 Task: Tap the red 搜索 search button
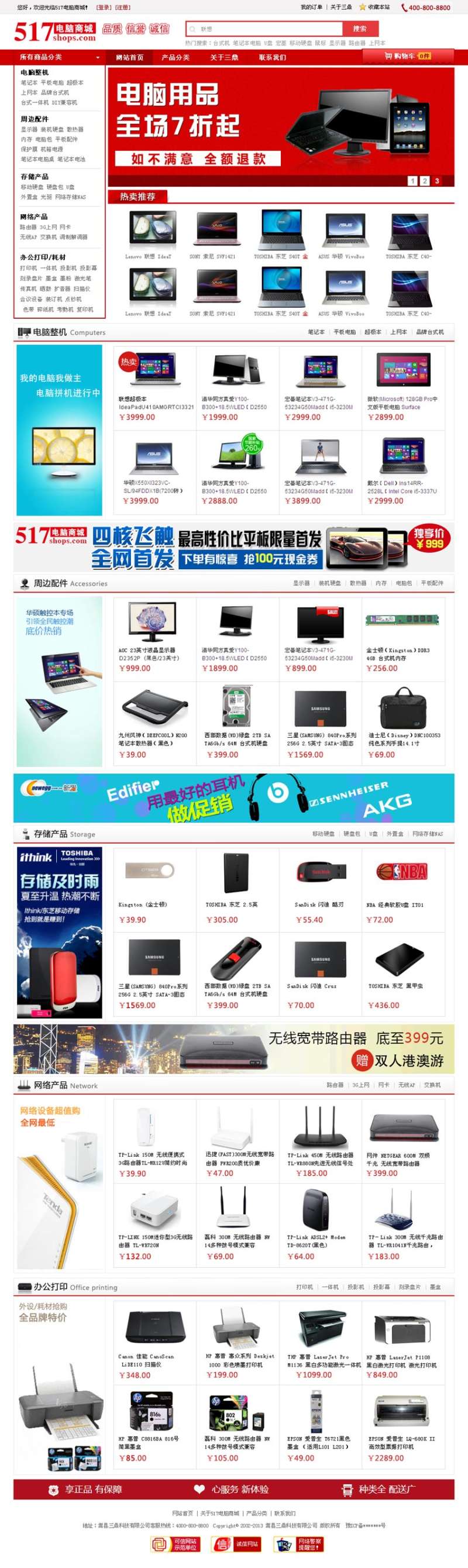pos(360,29)
